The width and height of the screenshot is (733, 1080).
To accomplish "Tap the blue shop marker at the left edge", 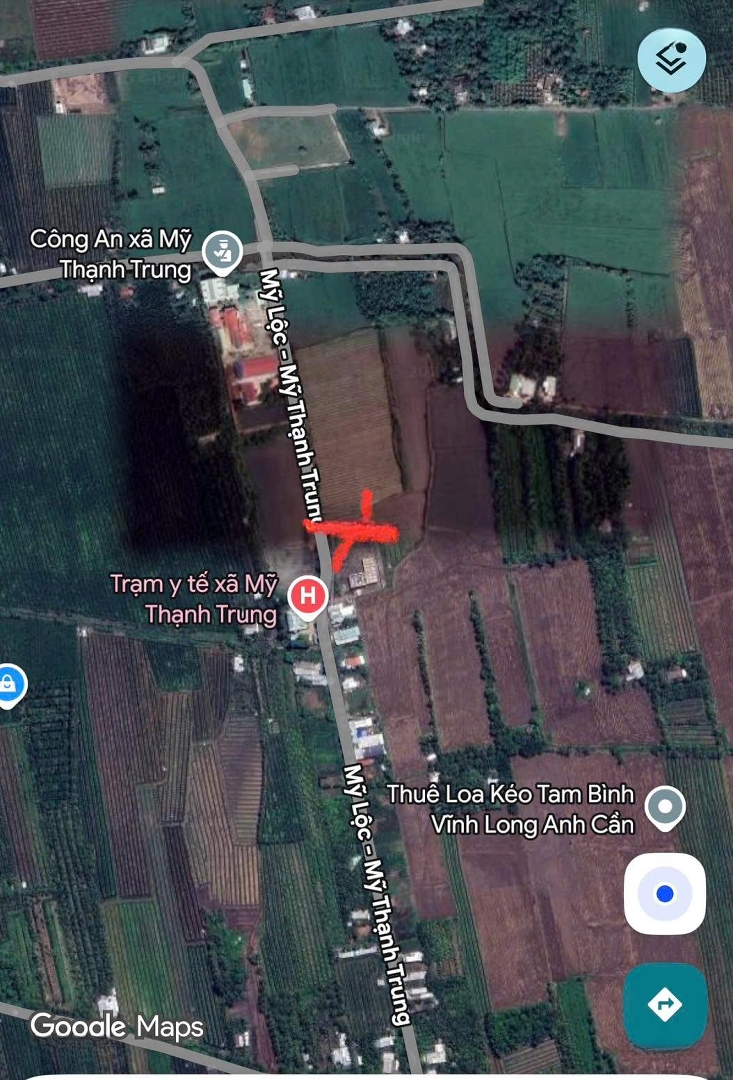I will 8,685.
